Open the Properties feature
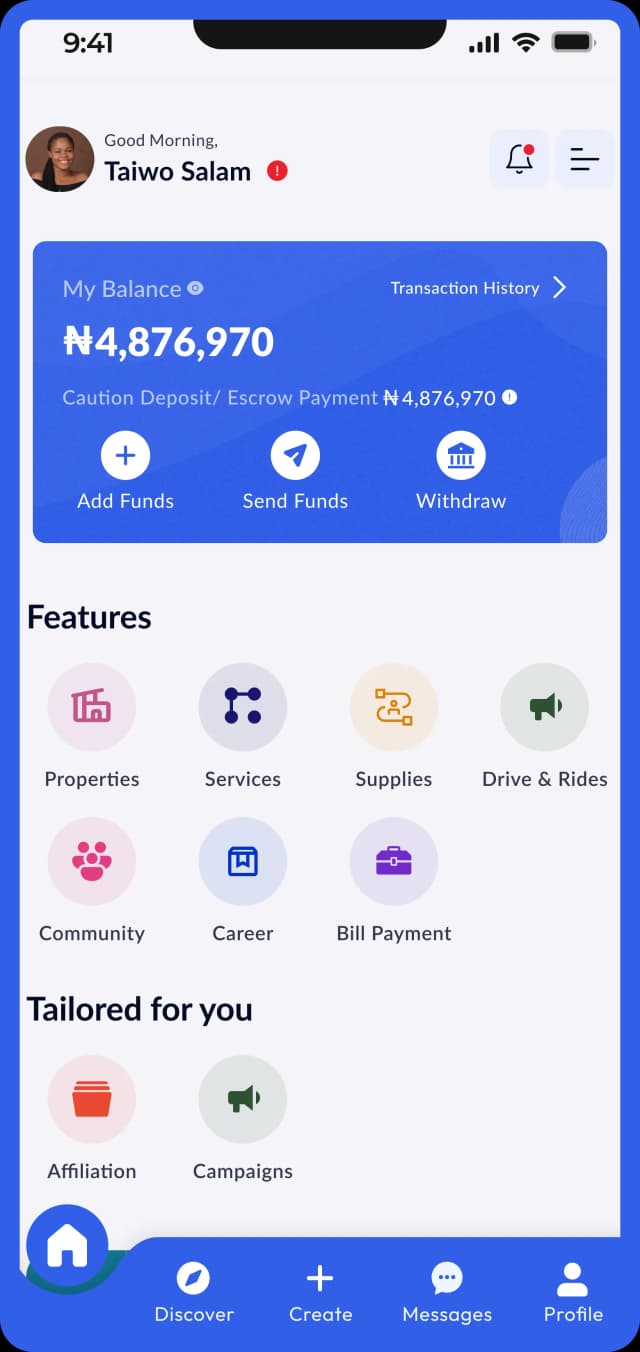The image size is (640, 1352). point(92,707)
